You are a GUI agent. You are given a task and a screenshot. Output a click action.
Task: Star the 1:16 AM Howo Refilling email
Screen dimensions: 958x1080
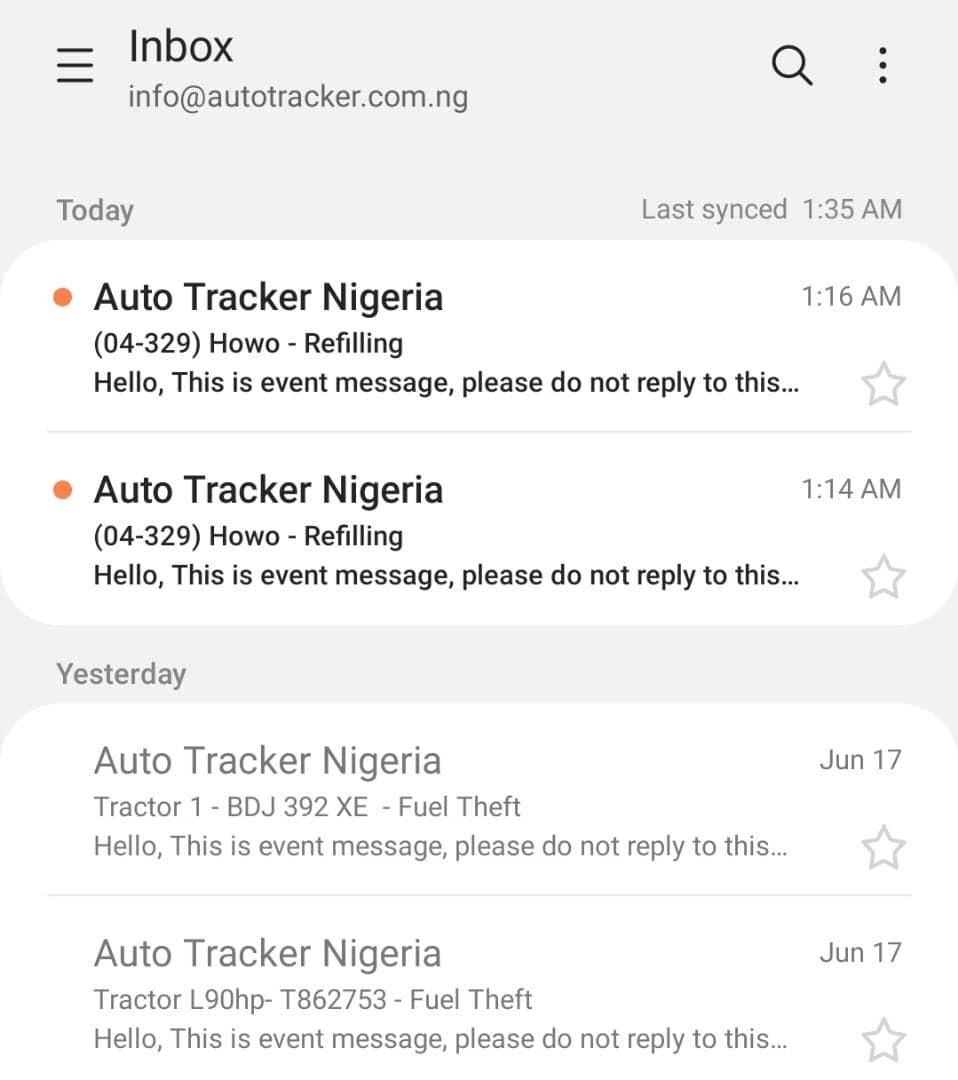pyautogui.click(x=883, y=385)
